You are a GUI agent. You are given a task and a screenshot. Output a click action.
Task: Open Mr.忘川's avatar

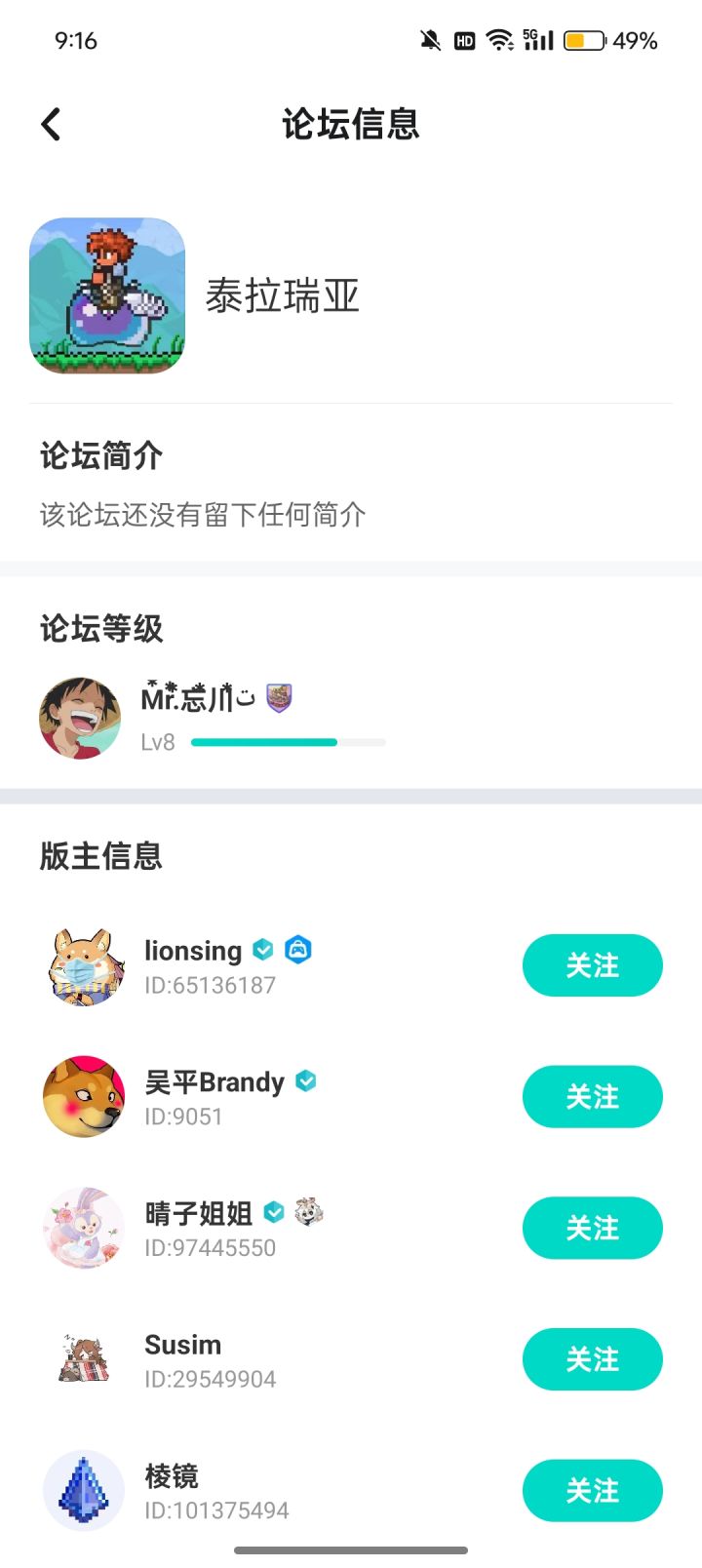coord(78,718)
